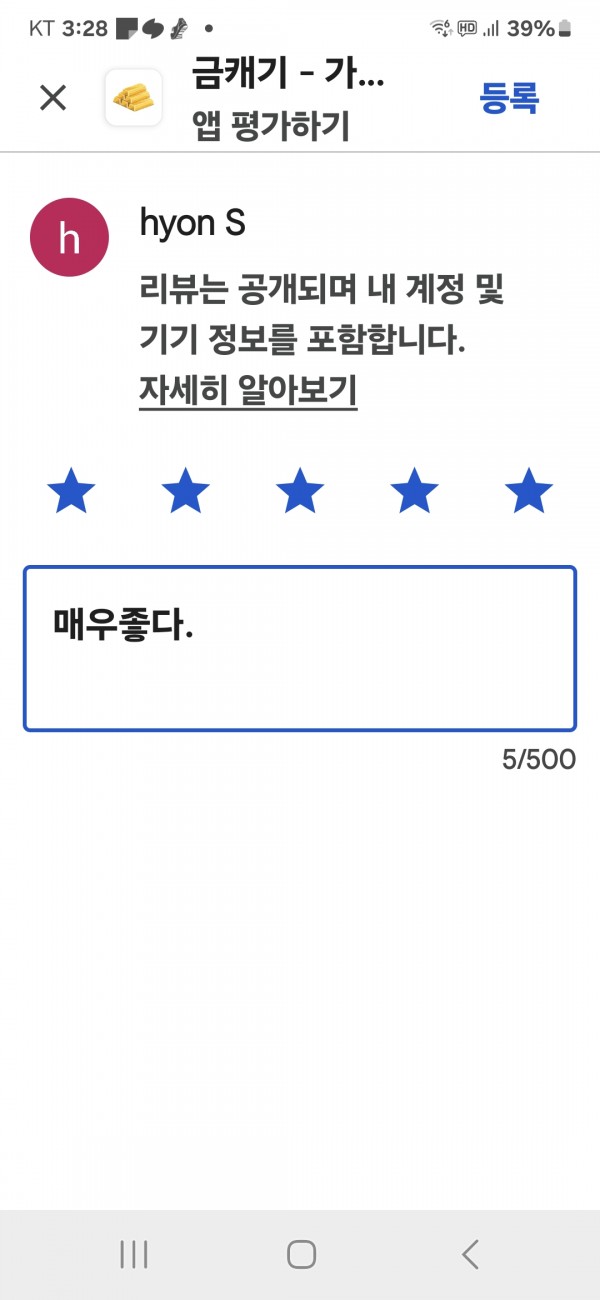
Task: Open the 자세히 알아보기 link
Action: coord(248,391)
